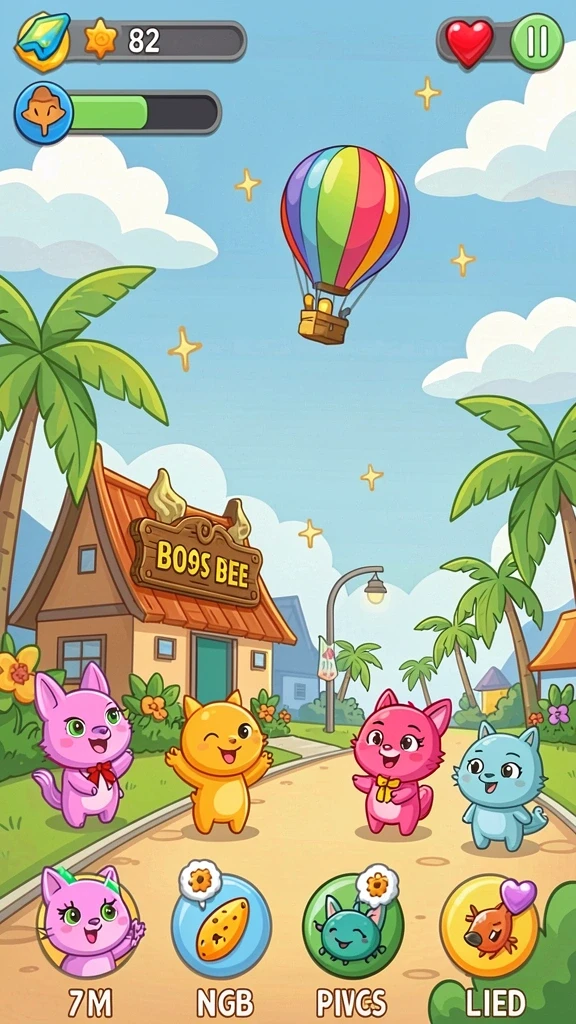Choose the green bug button labeled PIVCS
The height and width of the screenshot is (1024, 576).
[x=353, y=925]
